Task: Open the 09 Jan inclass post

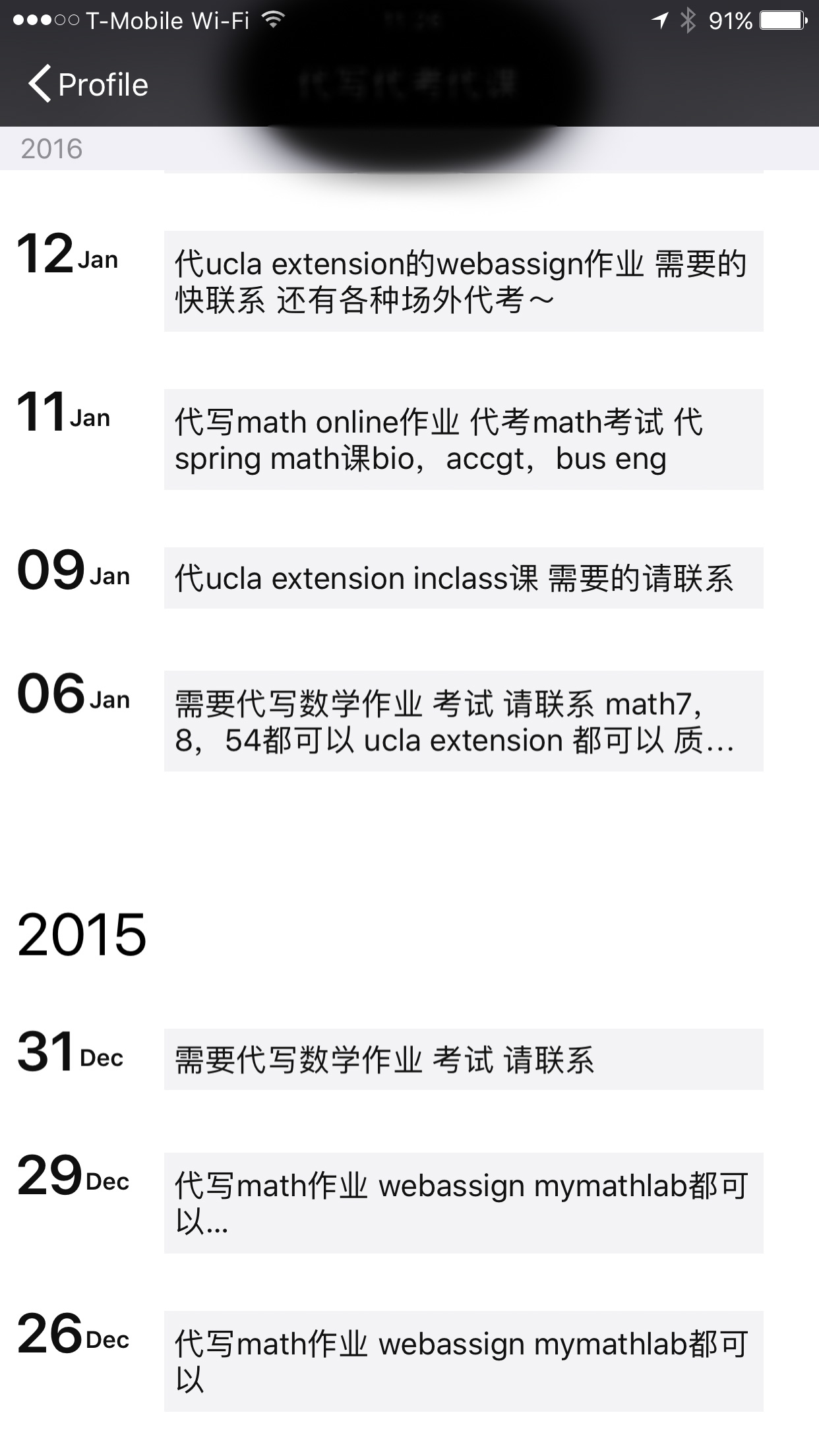Action: pos(464,578)
